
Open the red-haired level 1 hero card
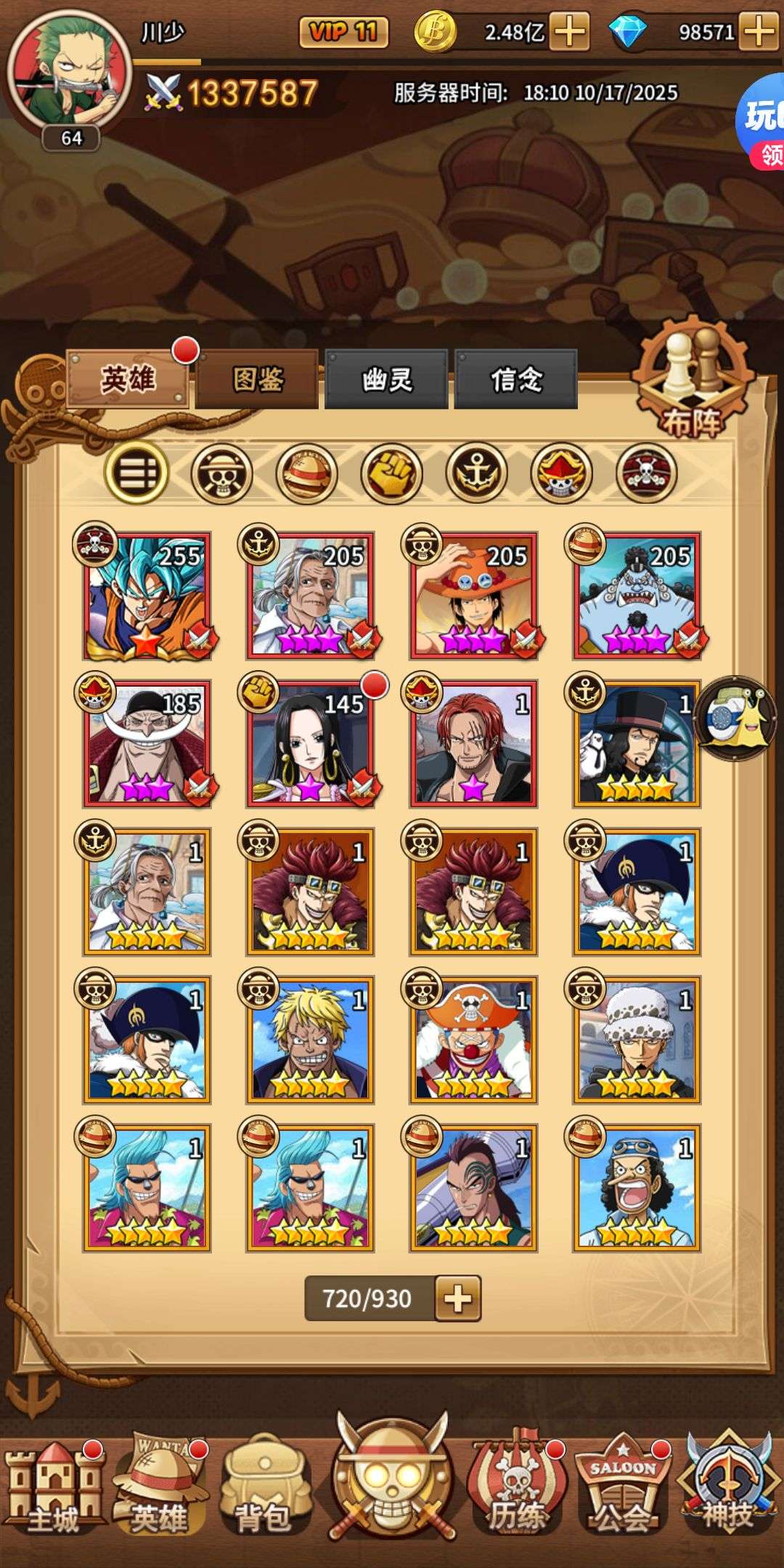coord(473,745)
